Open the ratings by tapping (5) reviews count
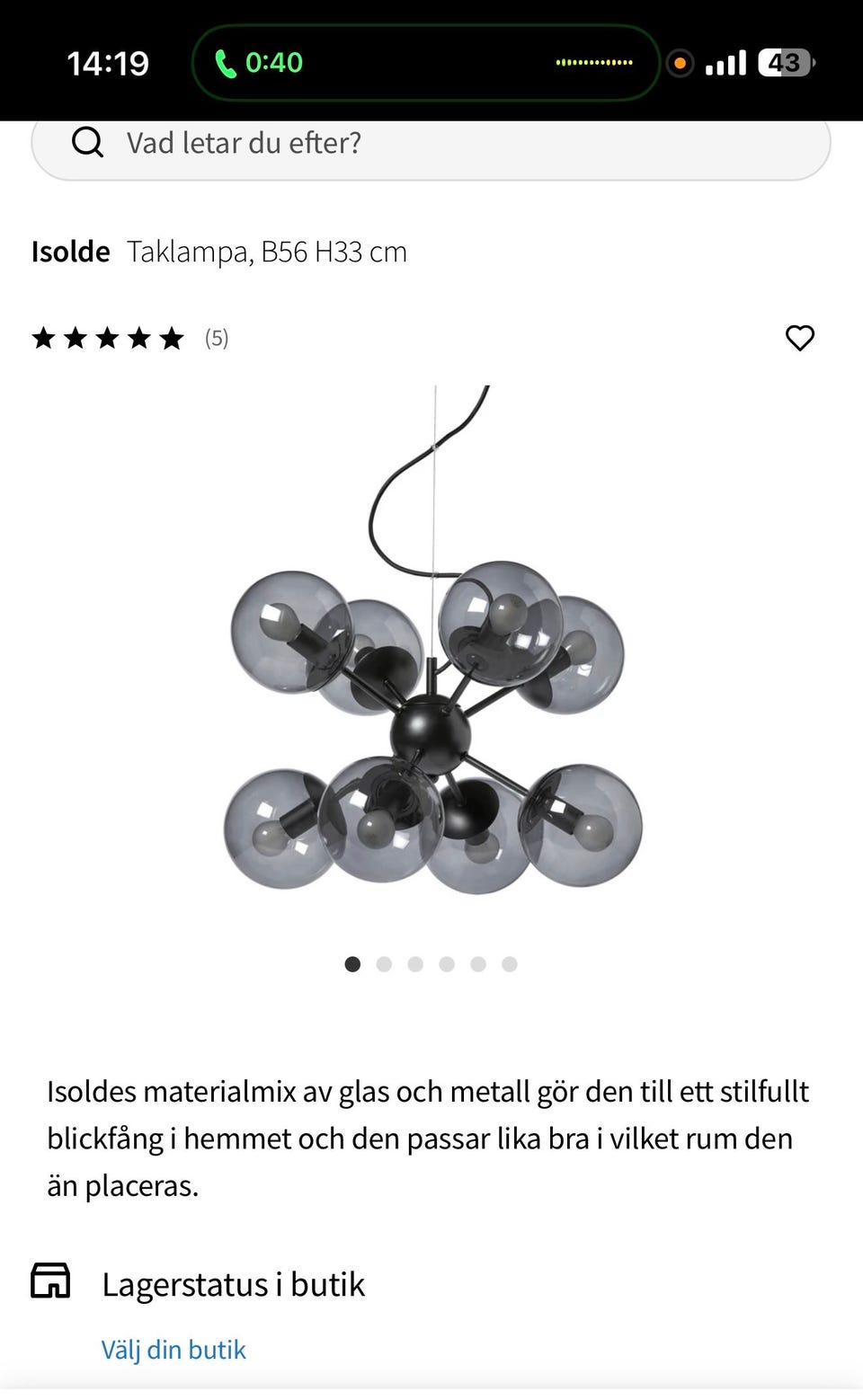Image resolution: width=863 pixels, height=1400 pixels. 216,339
